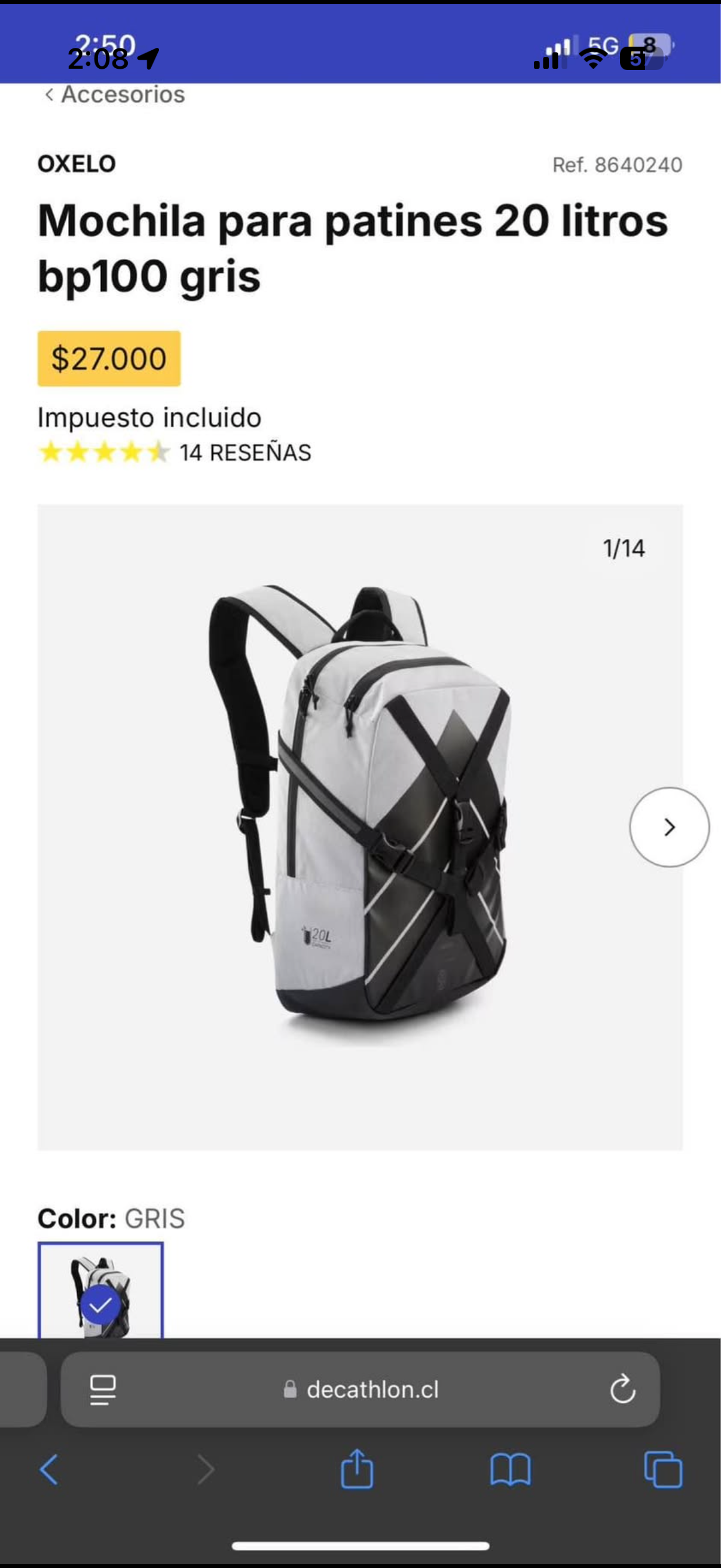
Task: View all open Safari tabs
Action: pyautogui.click(x=662, y=1470)
